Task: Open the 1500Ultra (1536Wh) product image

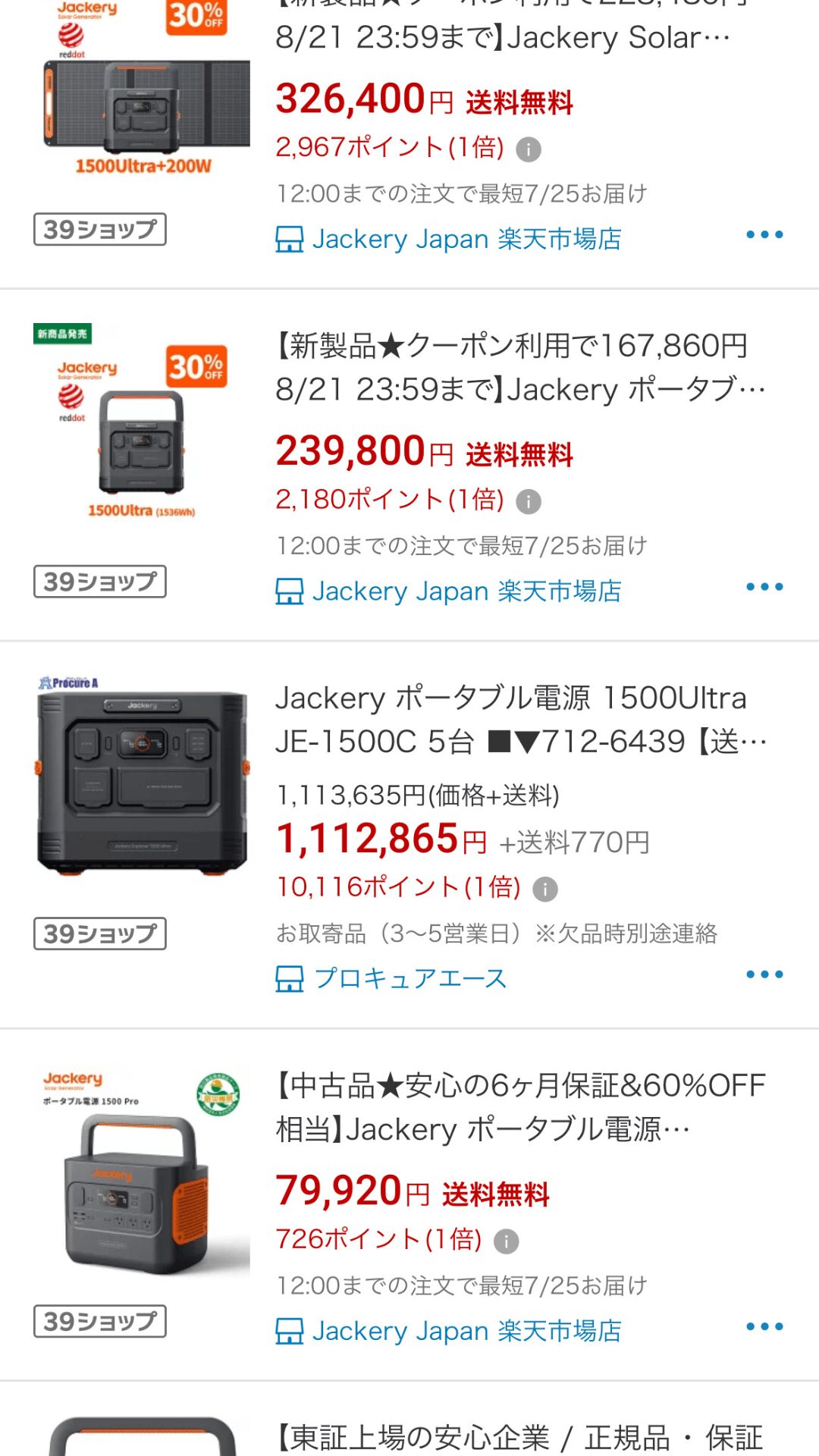Action: (x=142, y=425)
